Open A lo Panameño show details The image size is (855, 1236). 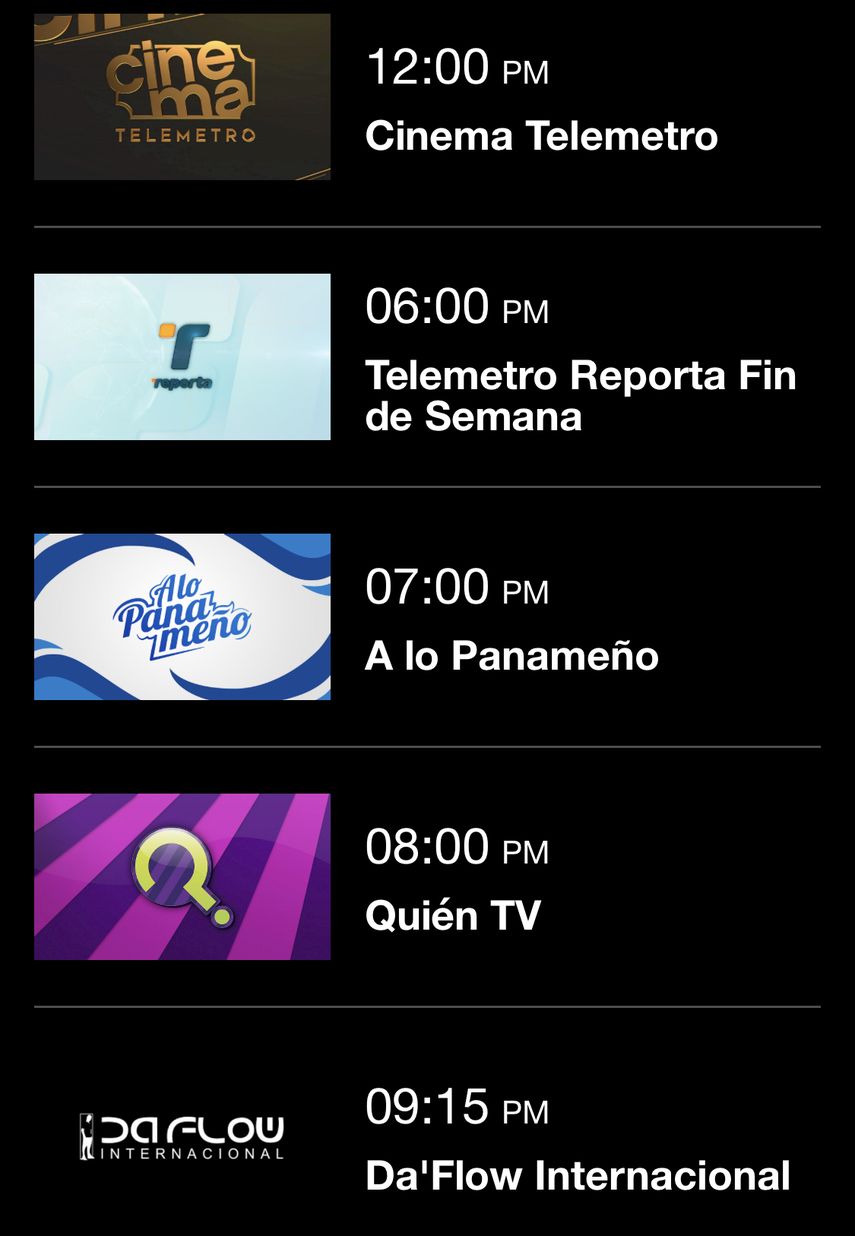tap(511, 656)
